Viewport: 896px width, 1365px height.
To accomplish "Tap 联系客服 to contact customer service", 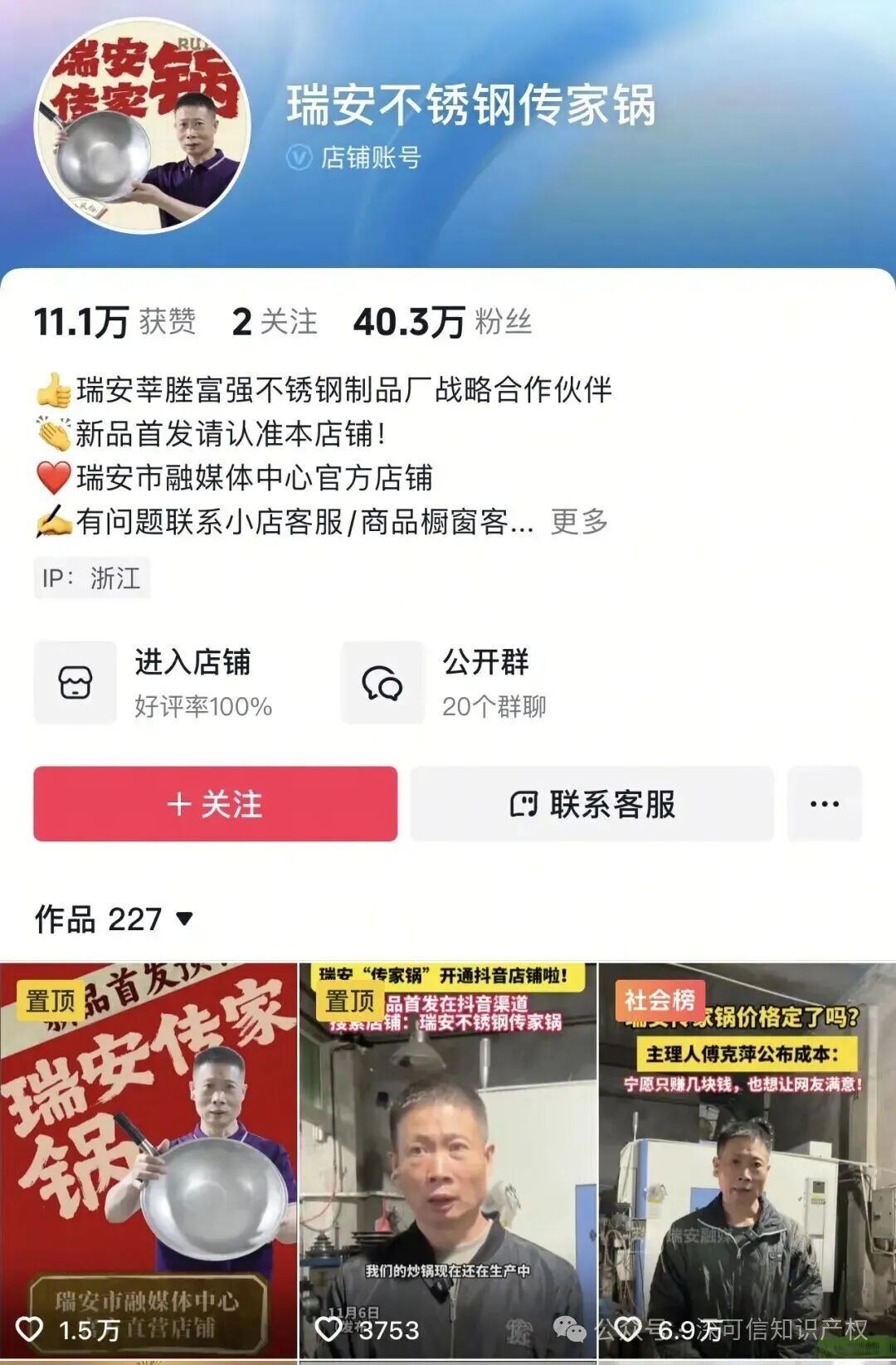I will tap(592, 803).
